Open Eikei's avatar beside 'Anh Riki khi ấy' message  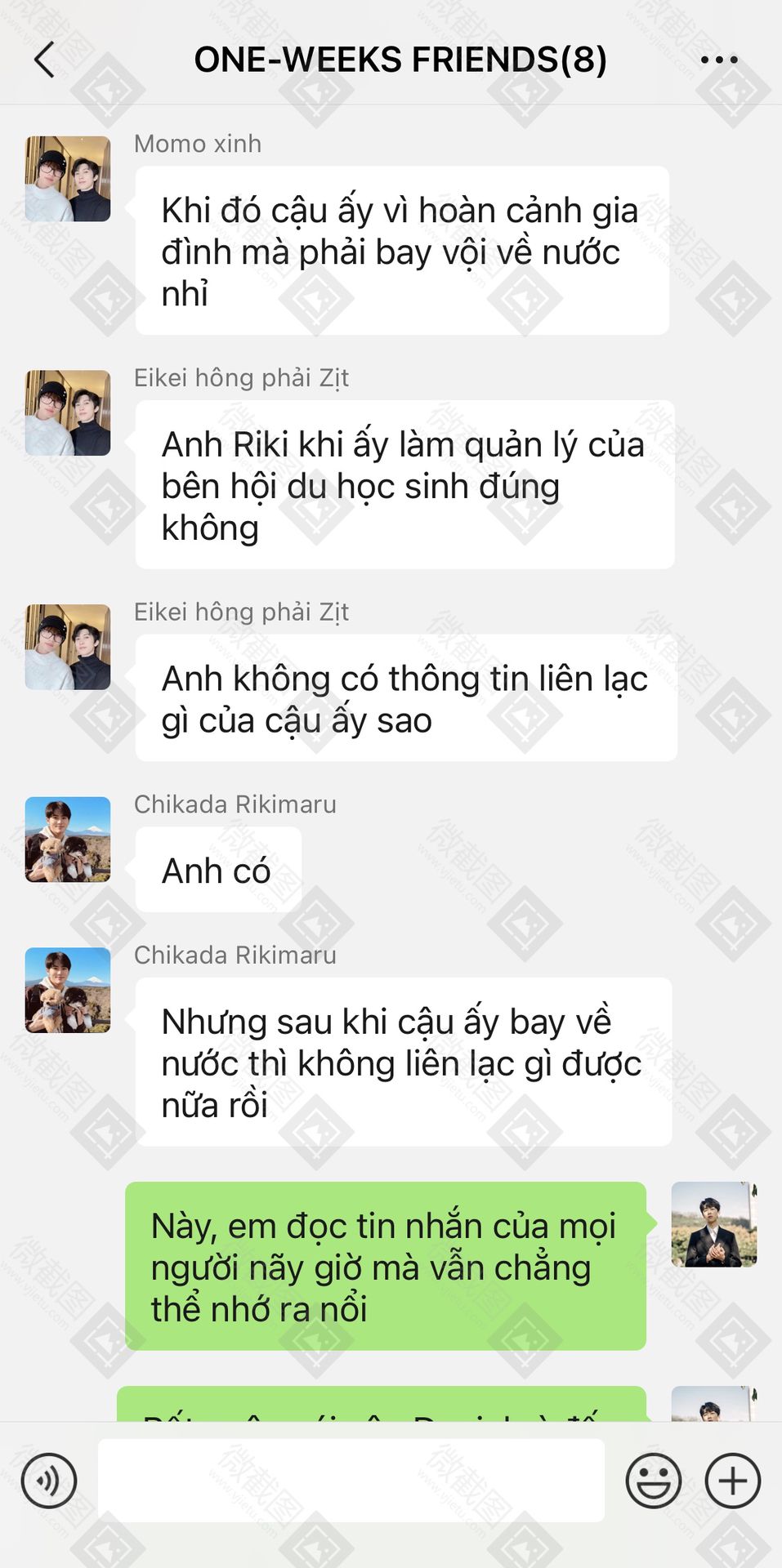(68, 413)
